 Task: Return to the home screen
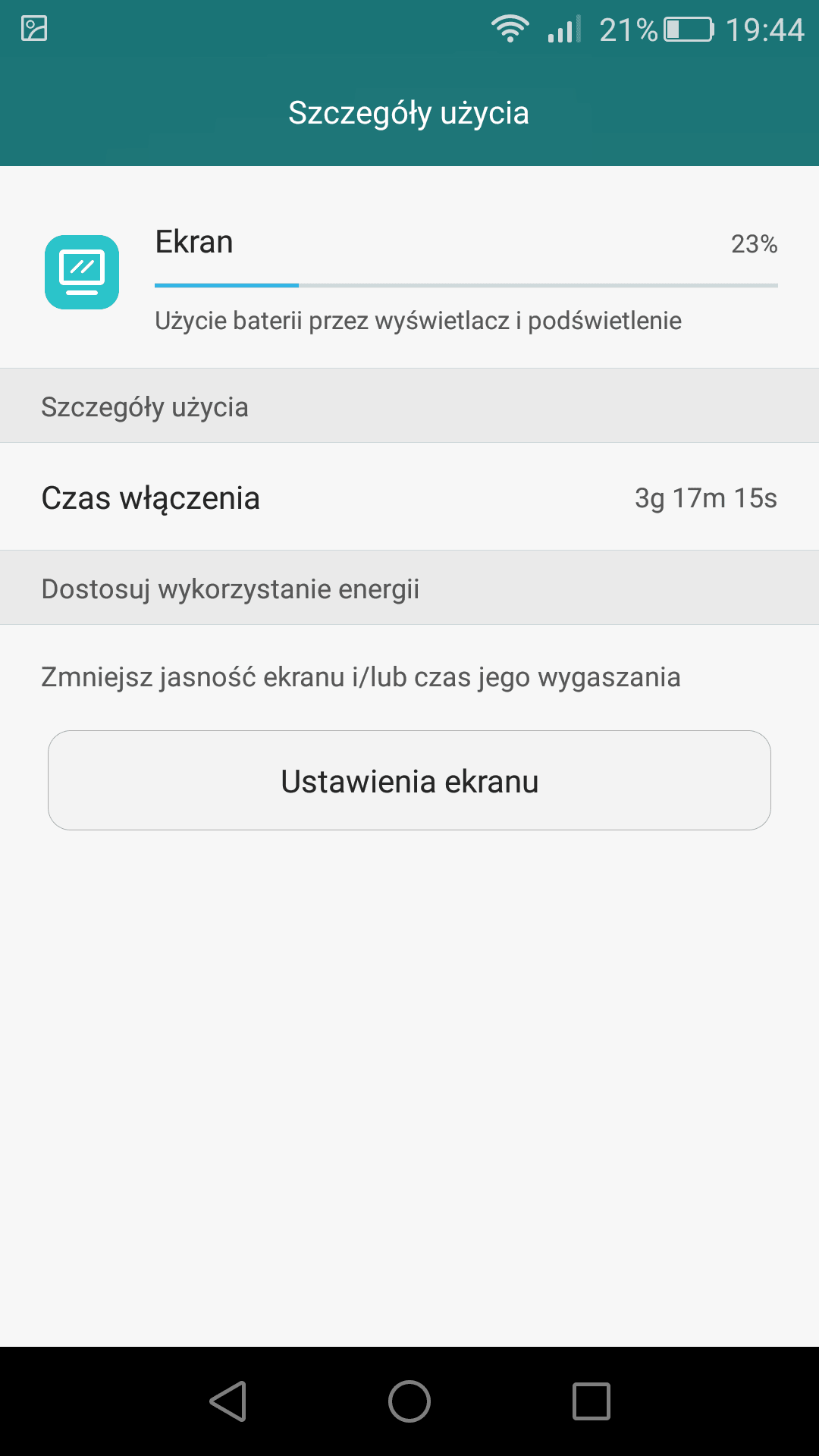[x=409, y=1401]
